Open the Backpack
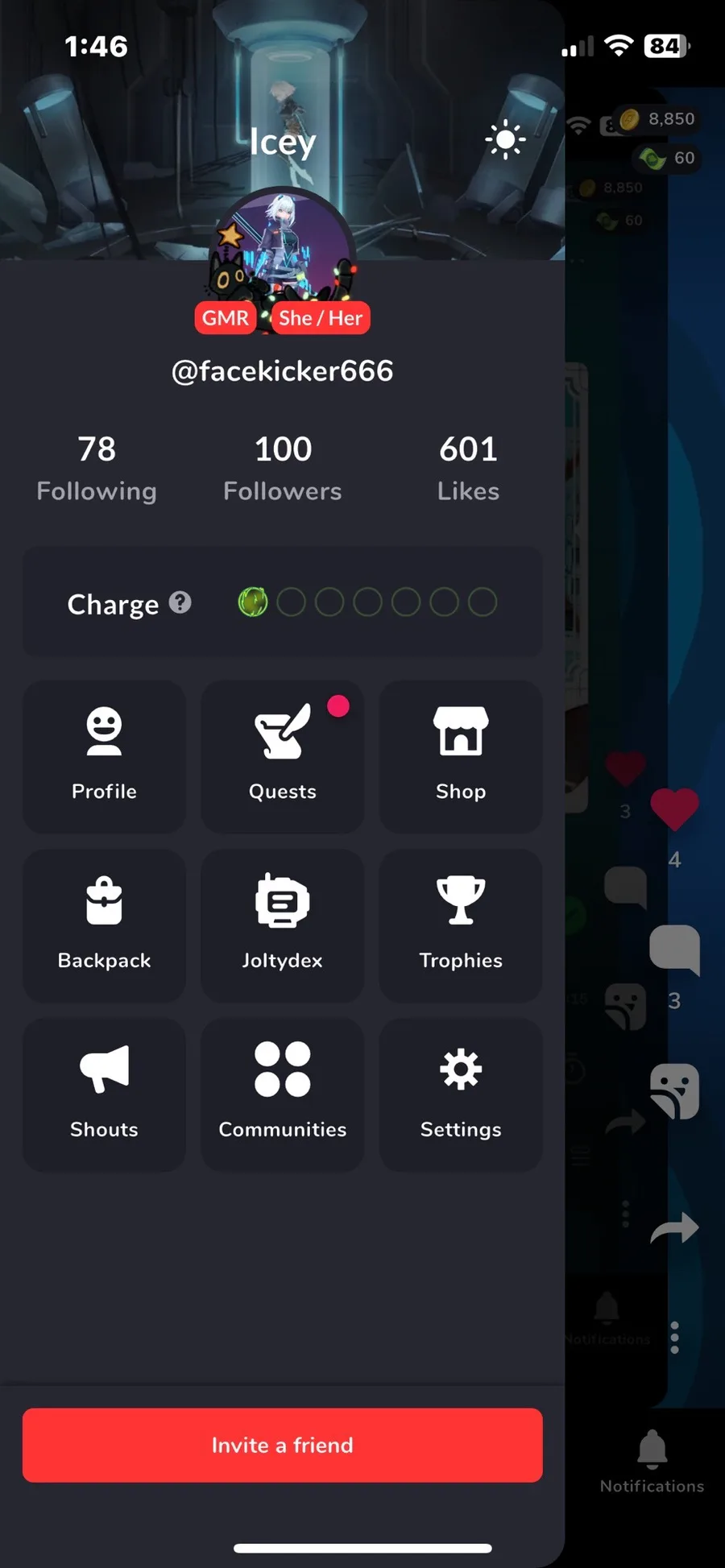Image resolution: width=725 pixels, height=1568 pixels. [104, 925]
